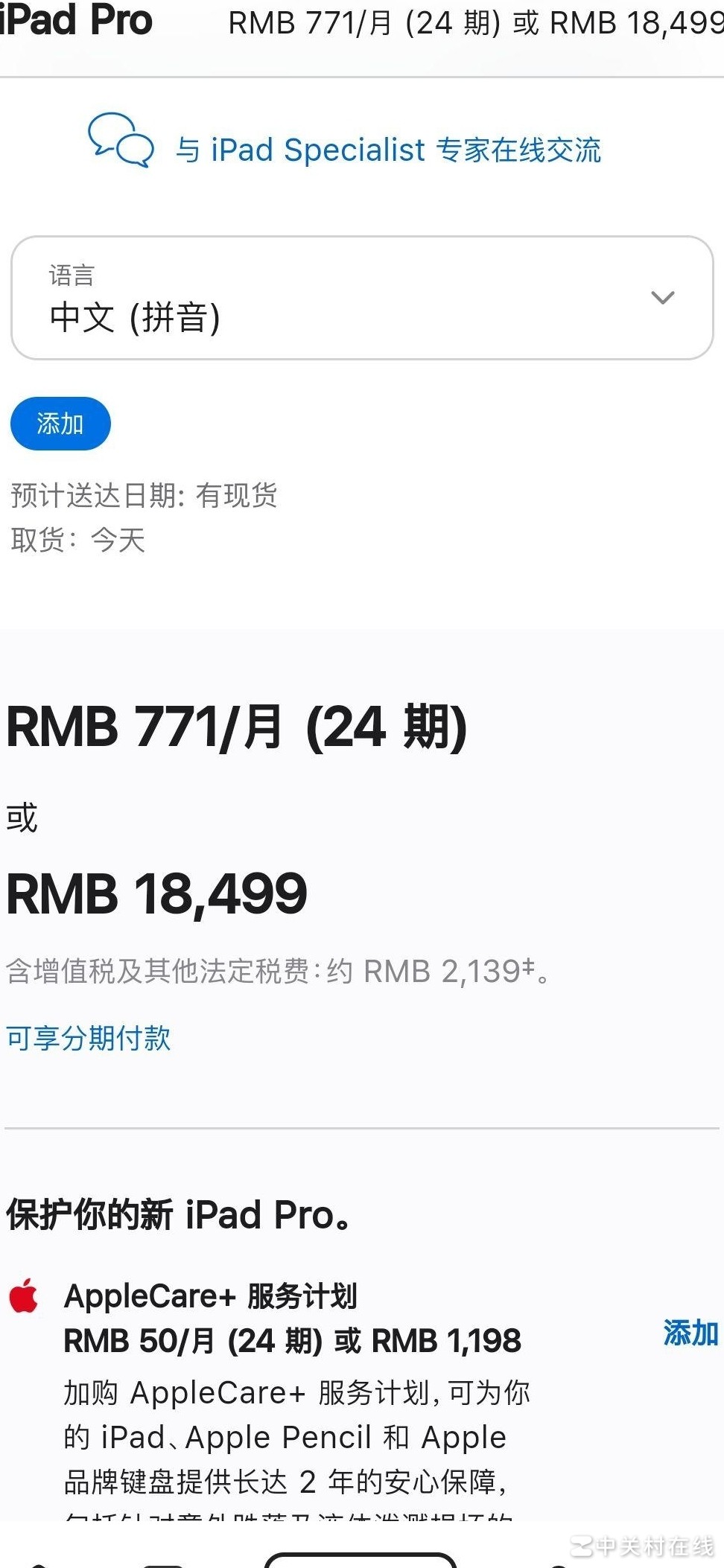Click the chevron arrow on language selector
This screenshot has width=724, height=1568.
662,298
